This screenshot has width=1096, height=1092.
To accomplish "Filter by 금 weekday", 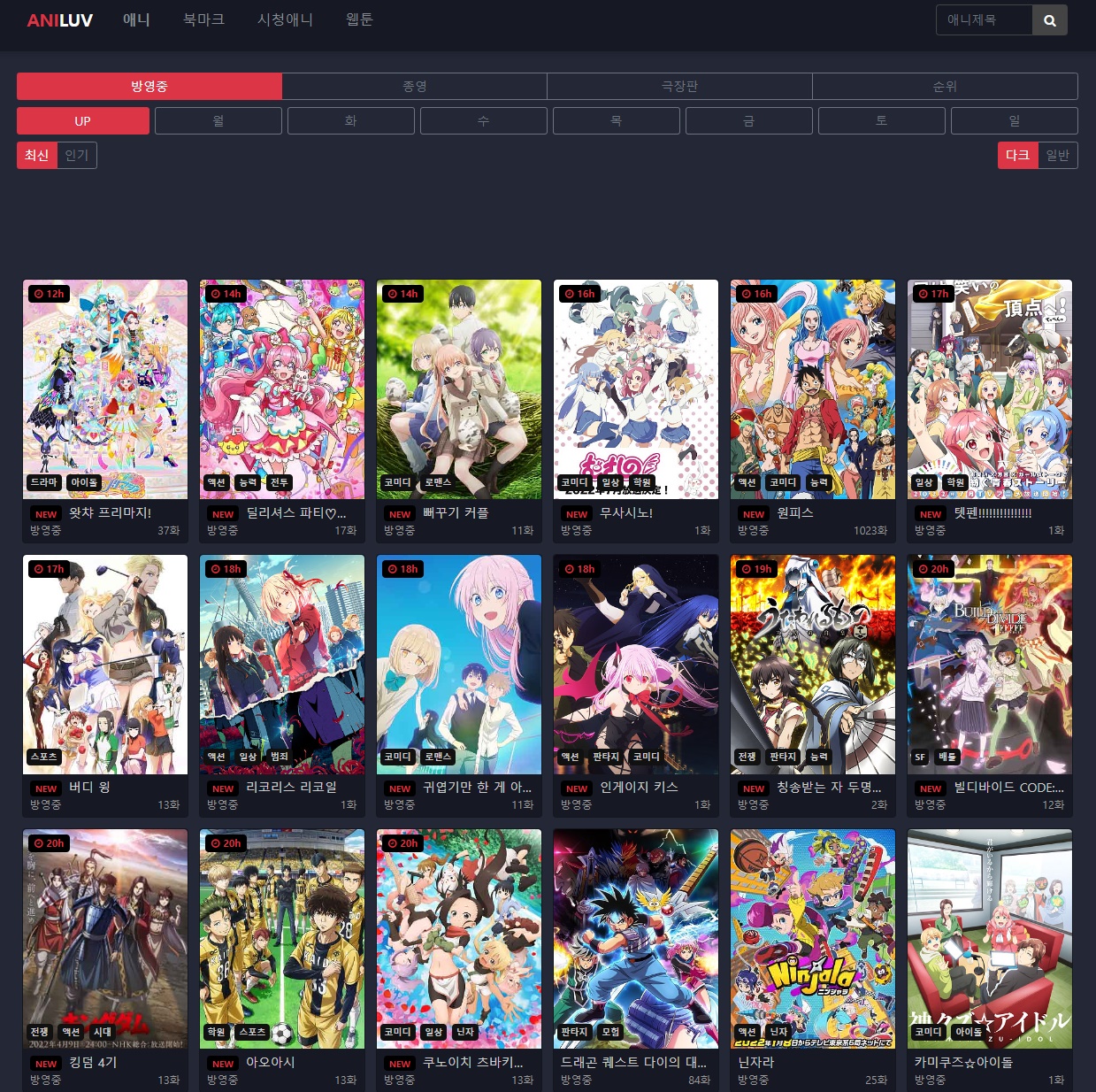I will point(748,120).
